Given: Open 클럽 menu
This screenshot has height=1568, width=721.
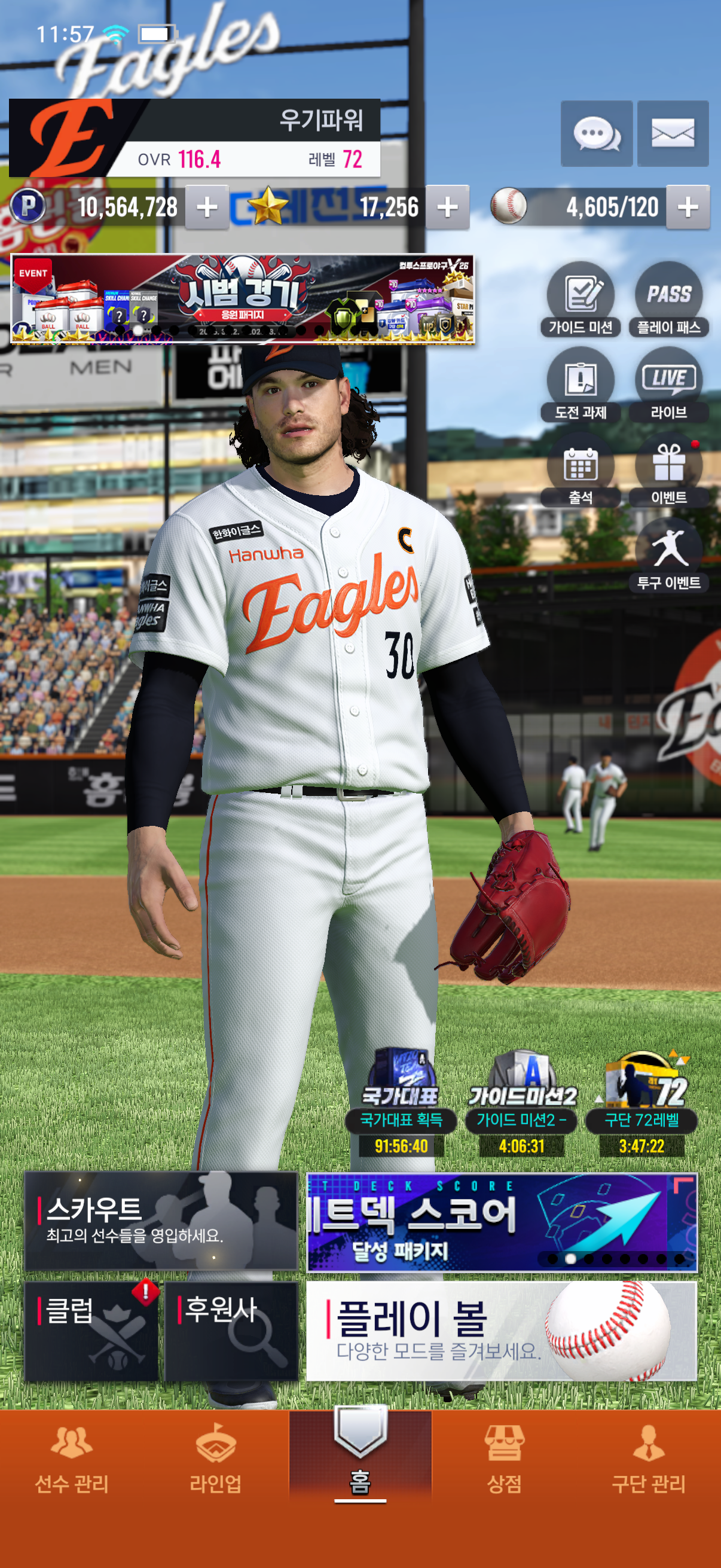Looking at the screenshot, I should coord(91,1331).
